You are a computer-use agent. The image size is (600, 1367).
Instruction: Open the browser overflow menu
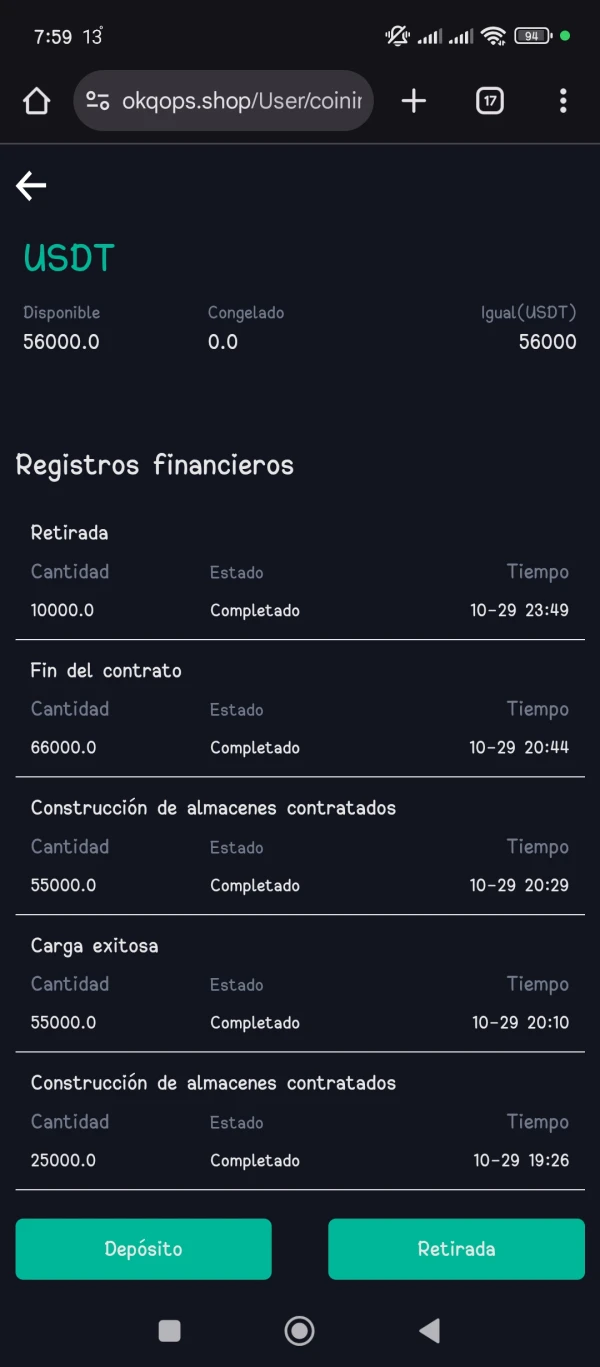(x=563, y=100)
